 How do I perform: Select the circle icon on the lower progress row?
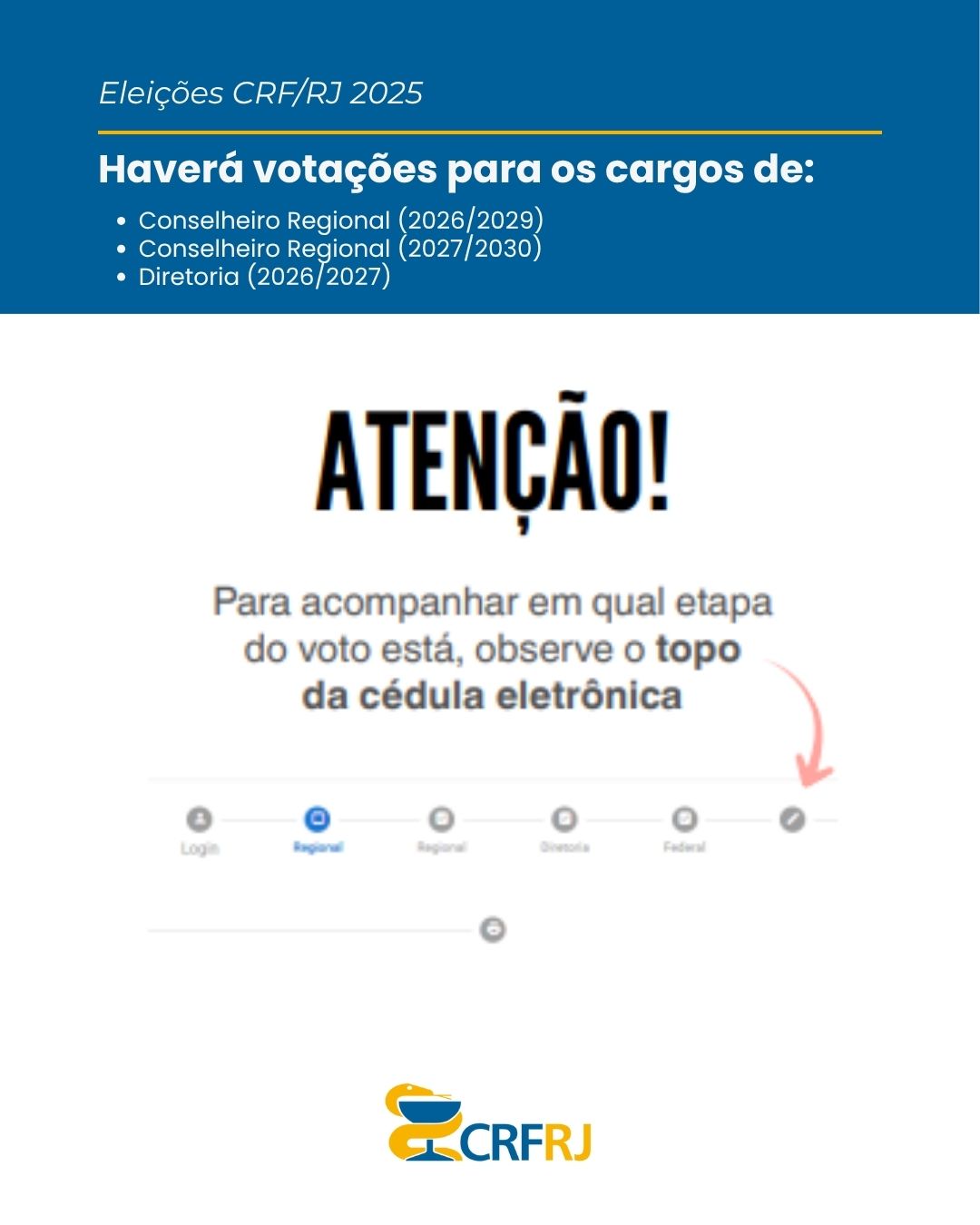tap(495, 927)
